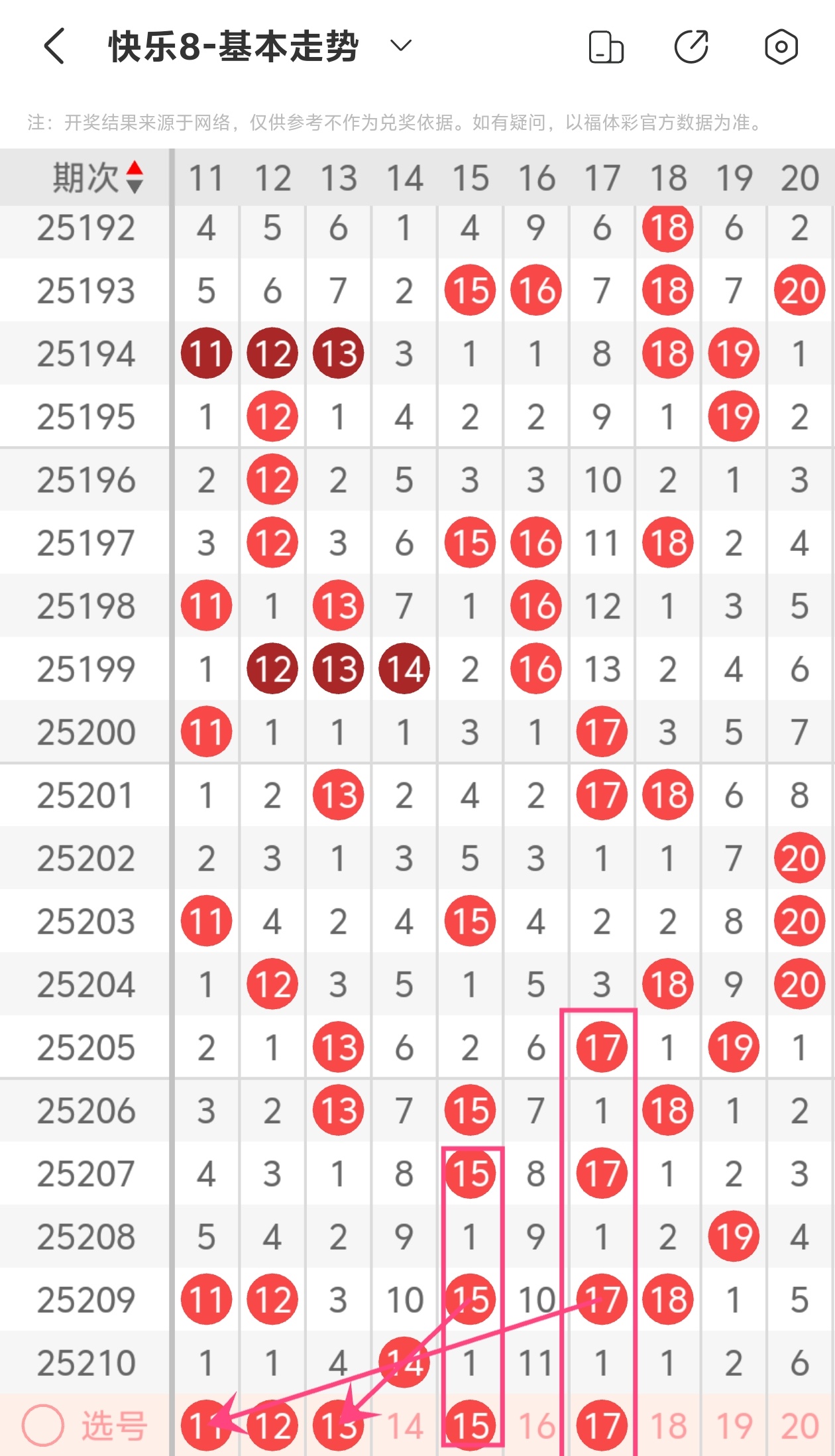
Task: Select number 20 in the 选号 row
Action: point(800,1426)
